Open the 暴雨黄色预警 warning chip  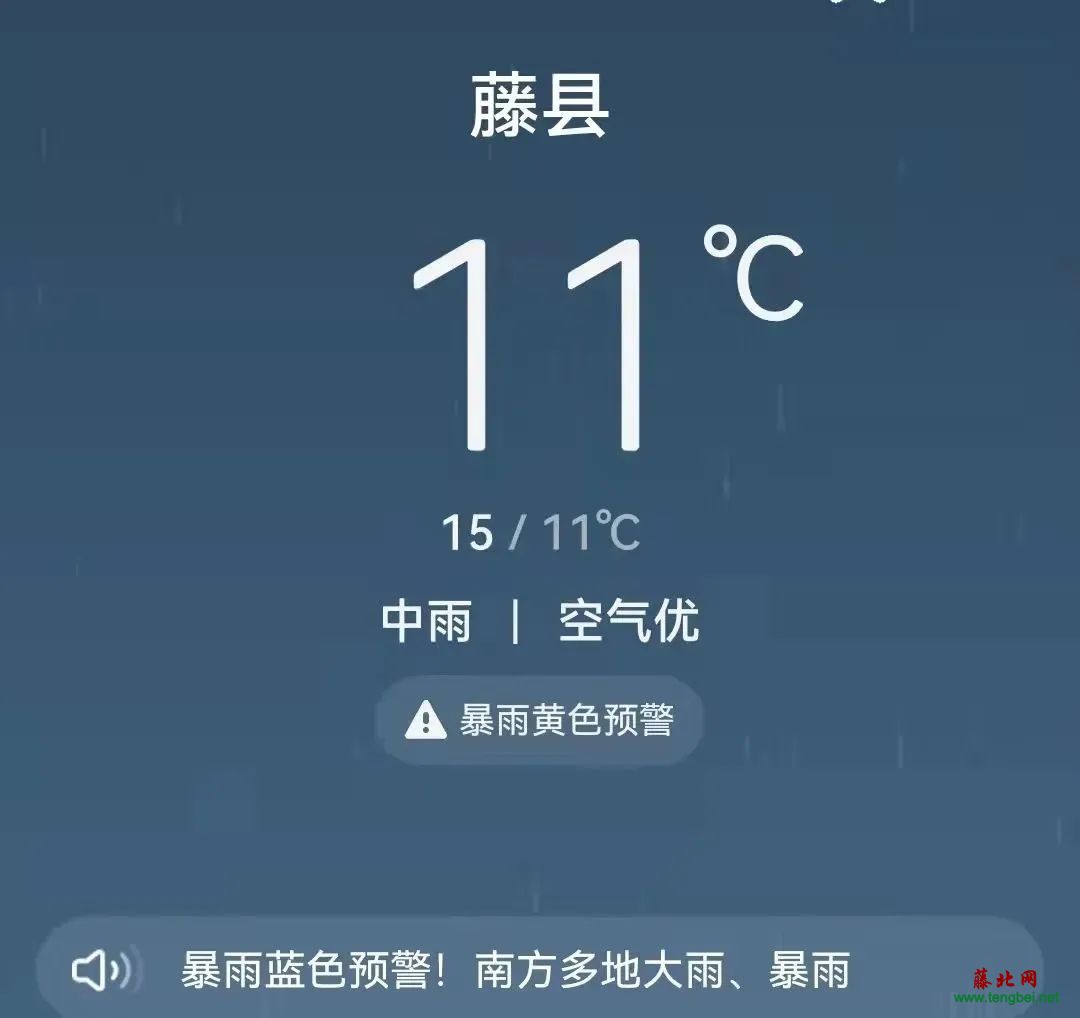pyautogui.click(x=540, y=720)
